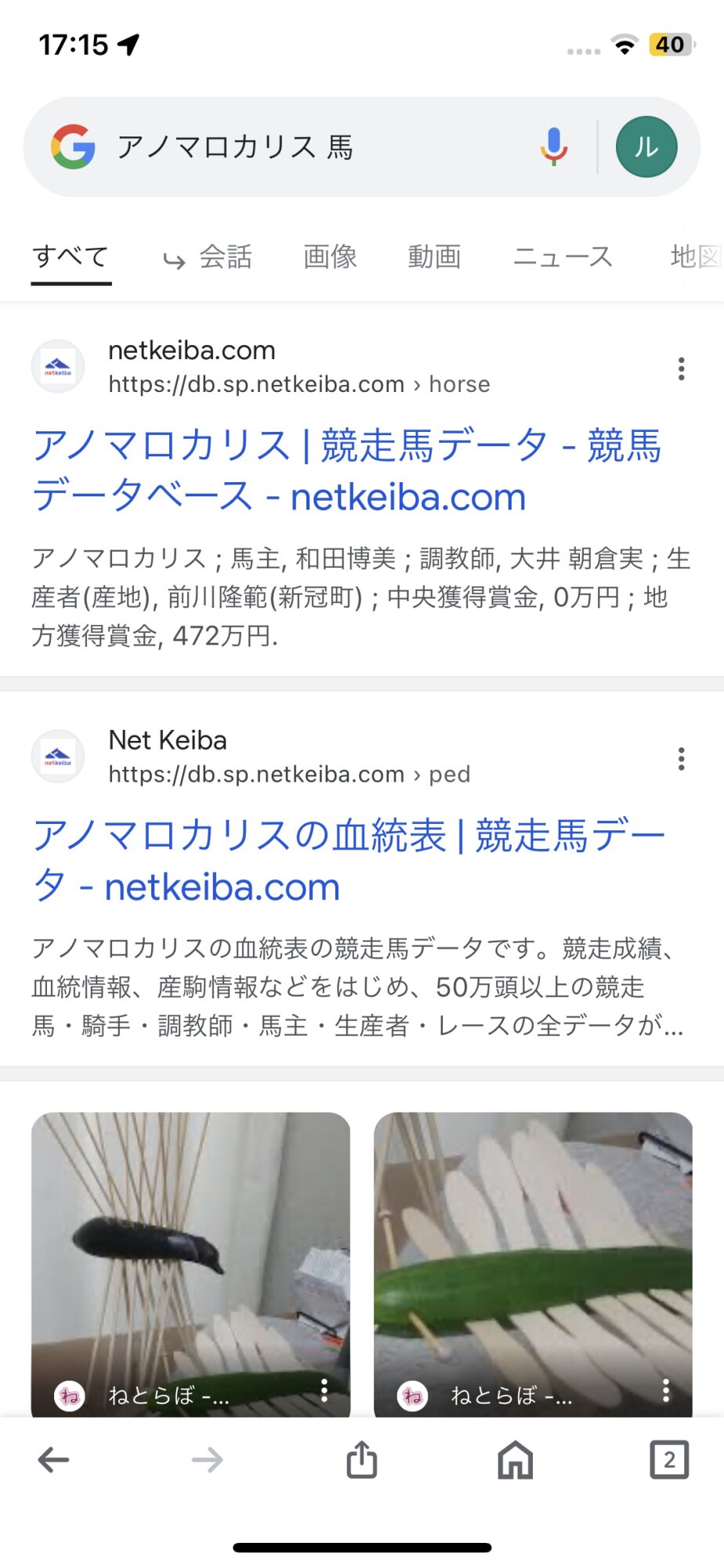
Task: Open options for the netkeiba.com result
Action: tap(681, 368)
